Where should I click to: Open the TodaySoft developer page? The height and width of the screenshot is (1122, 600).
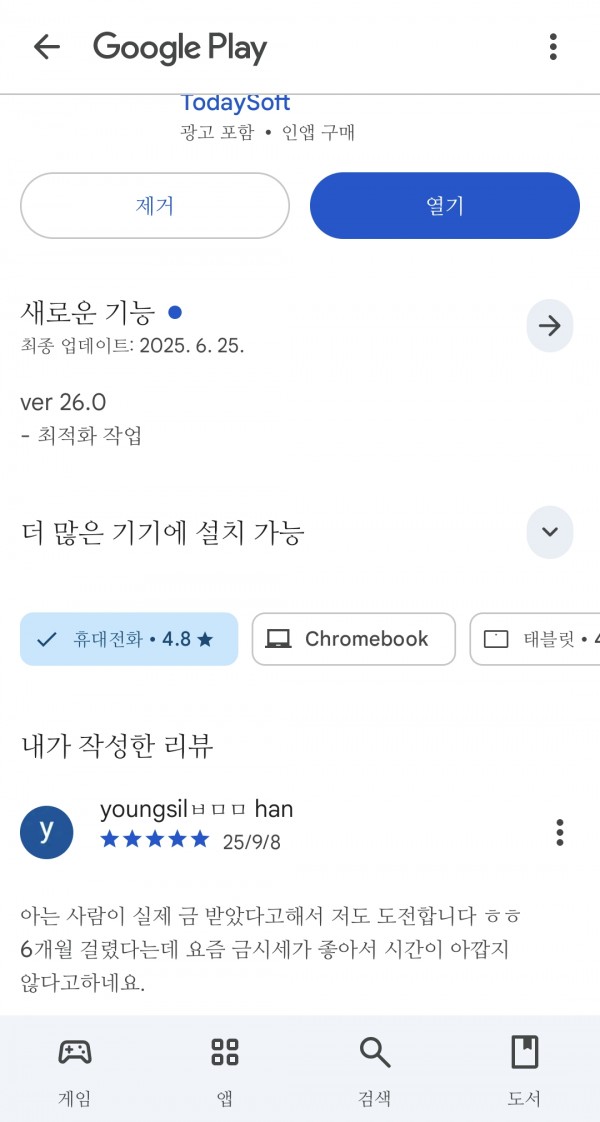[x=235, y=103]
